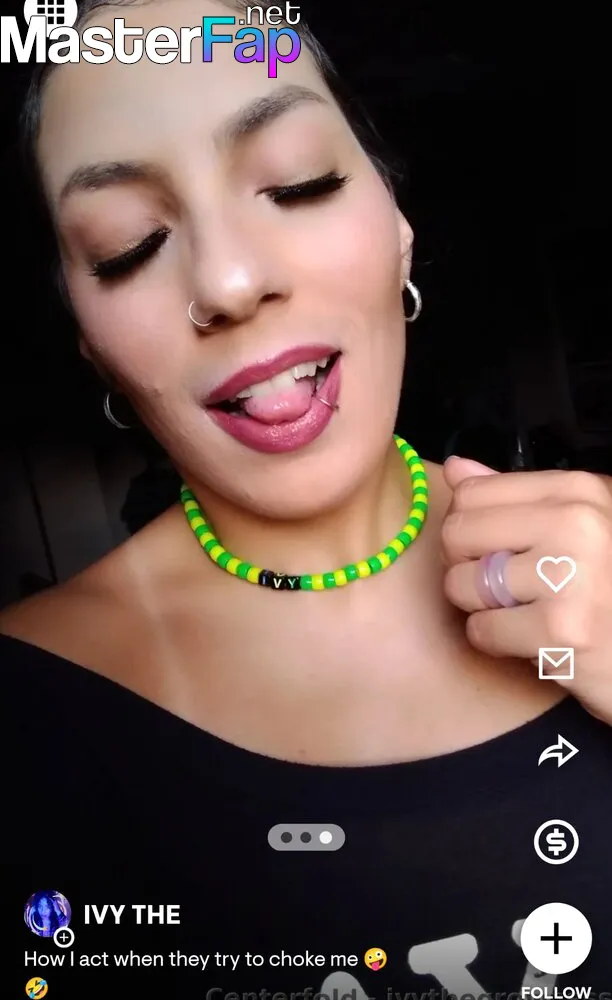Image resolution: width=612 pixels, height=1000 pixels.
Task: Tap the three-dot media page indicator
Action: (x=306, y=837)
